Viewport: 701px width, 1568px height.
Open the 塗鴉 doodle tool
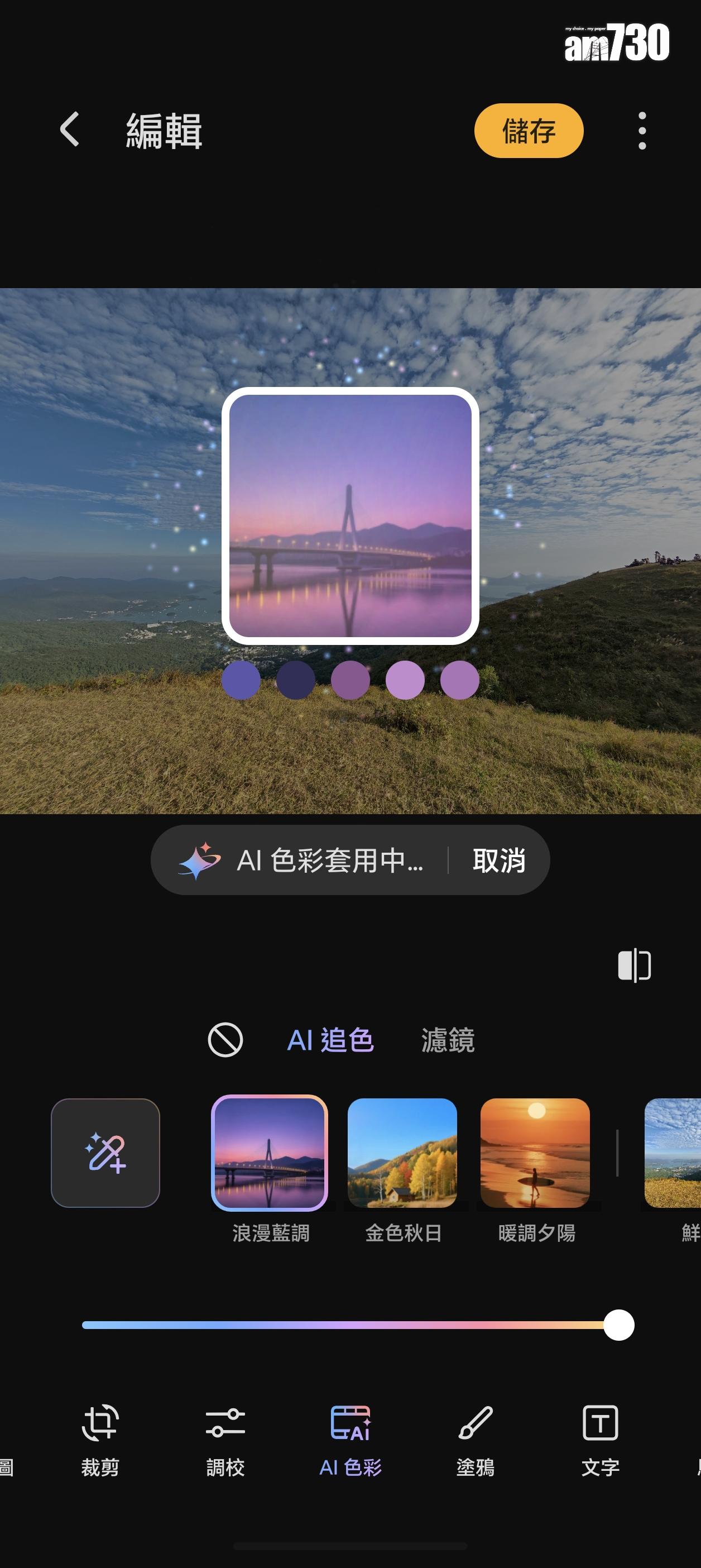(476, 1439)
